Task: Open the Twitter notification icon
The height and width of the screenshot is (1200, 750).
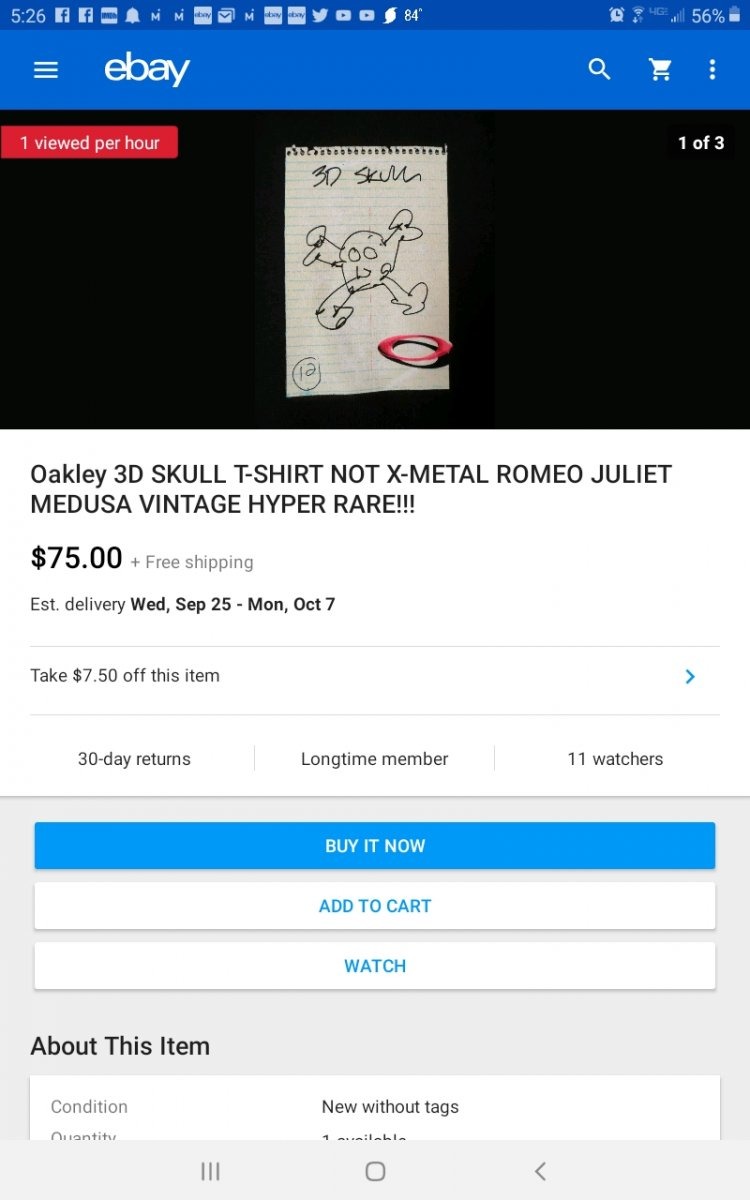Action: click(318, 15)
